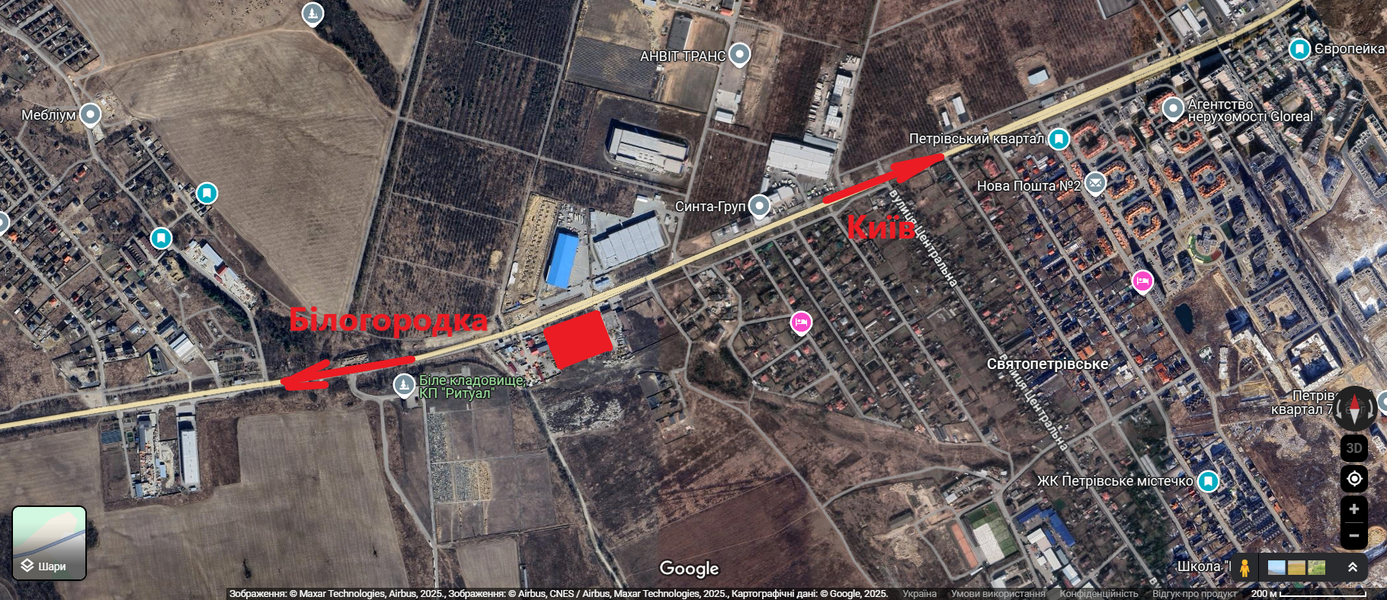Open the Шари layers switcher

coord(49,543)
